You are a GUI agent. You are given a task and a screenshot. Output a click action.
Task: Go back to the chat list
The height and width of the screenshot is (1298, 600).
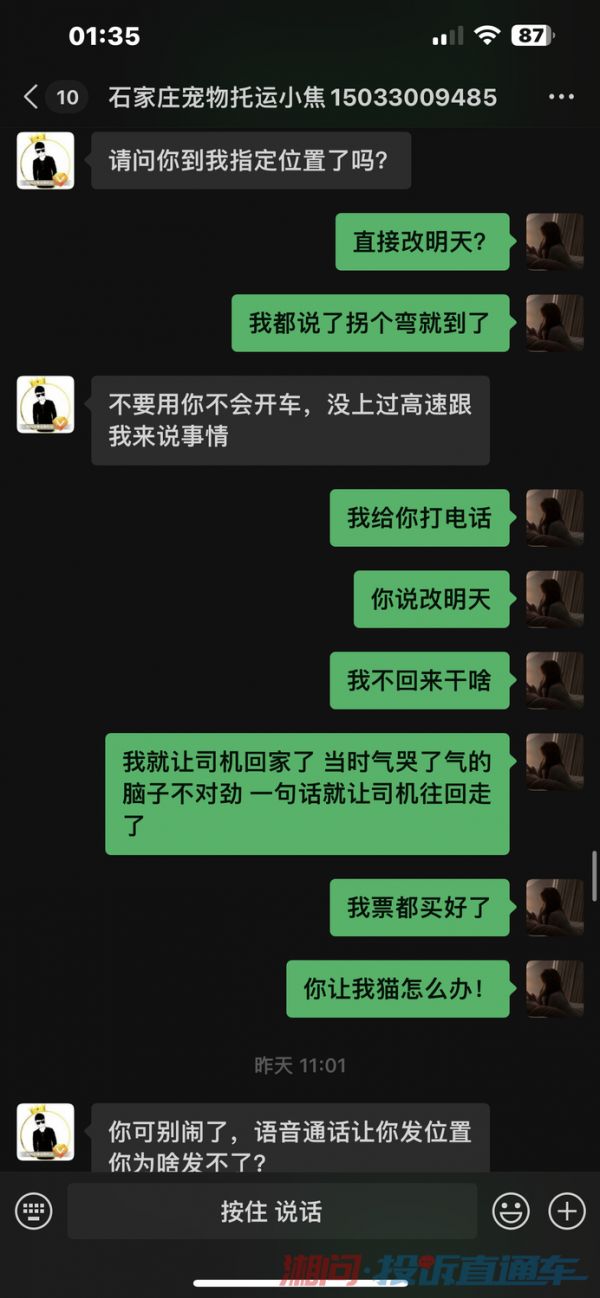click(x=32, y=97)
